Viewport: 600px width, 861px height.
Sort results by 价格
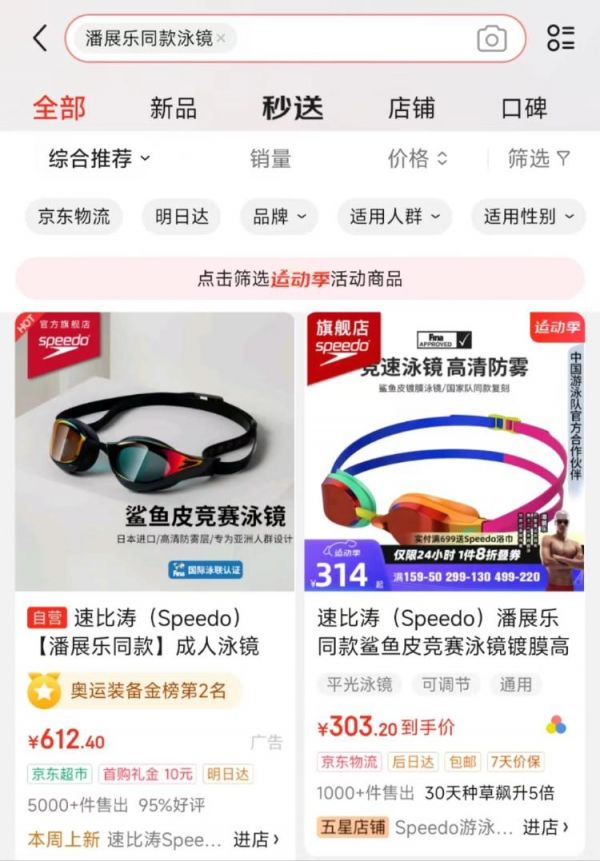point(417,158)
